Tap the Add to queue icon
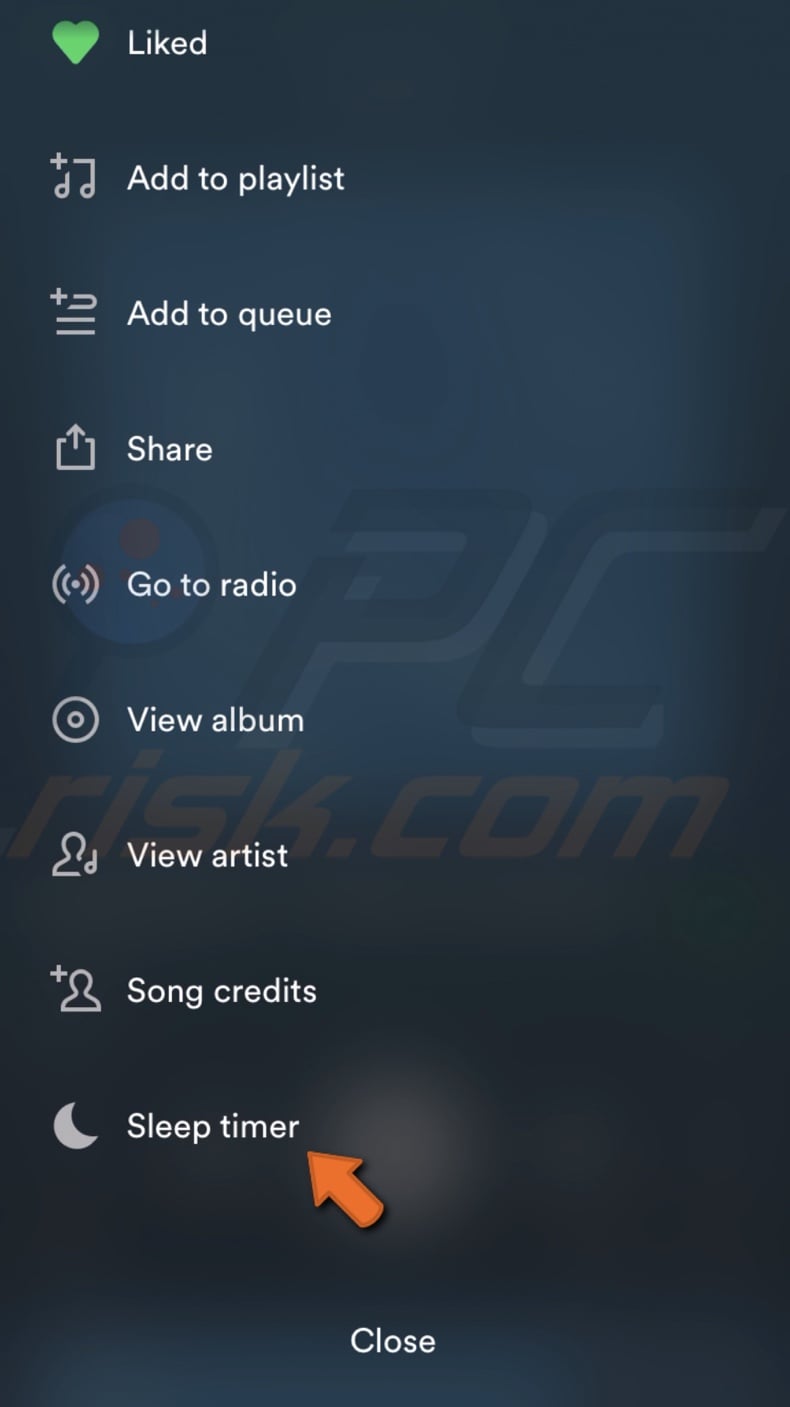 coord(73,313)
